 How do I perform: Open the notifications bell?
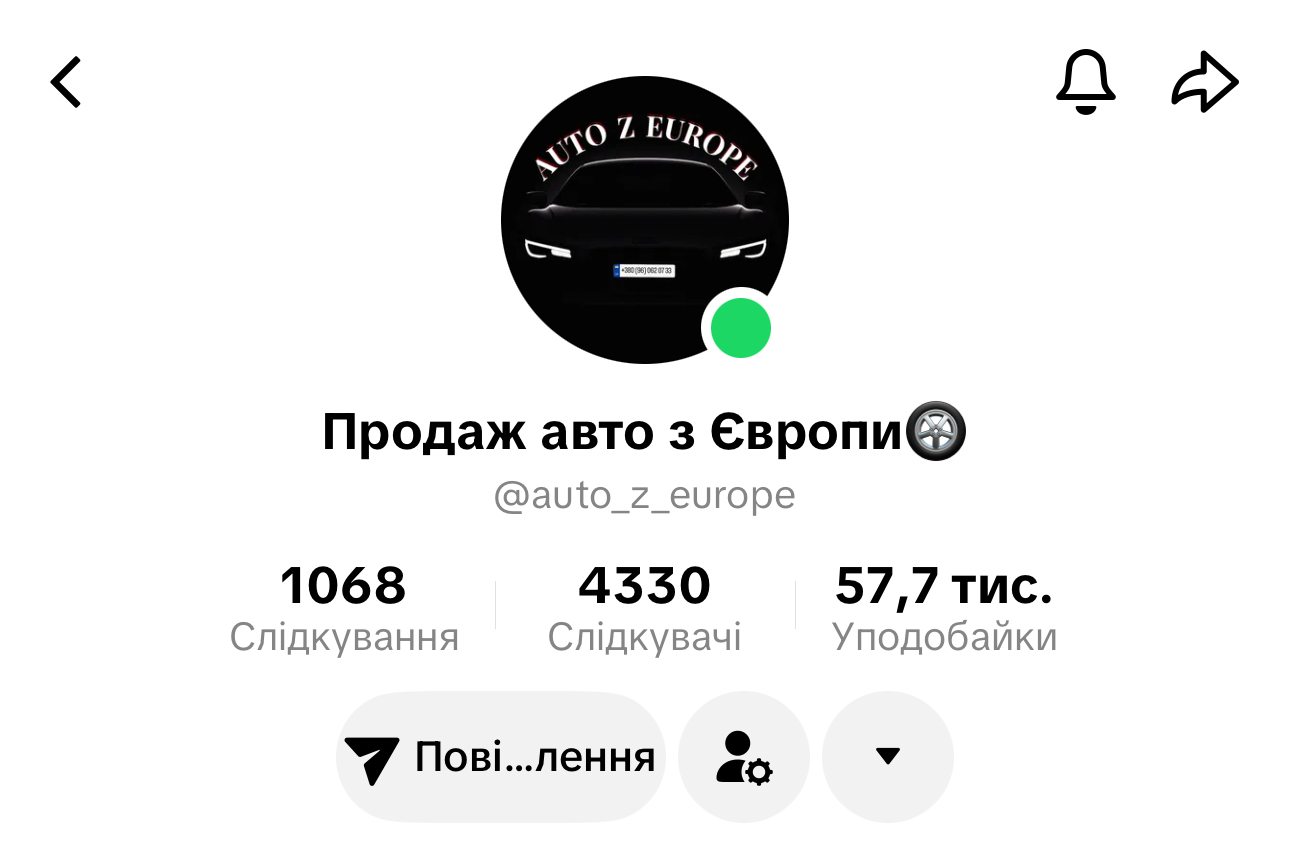coord(1085,82)
